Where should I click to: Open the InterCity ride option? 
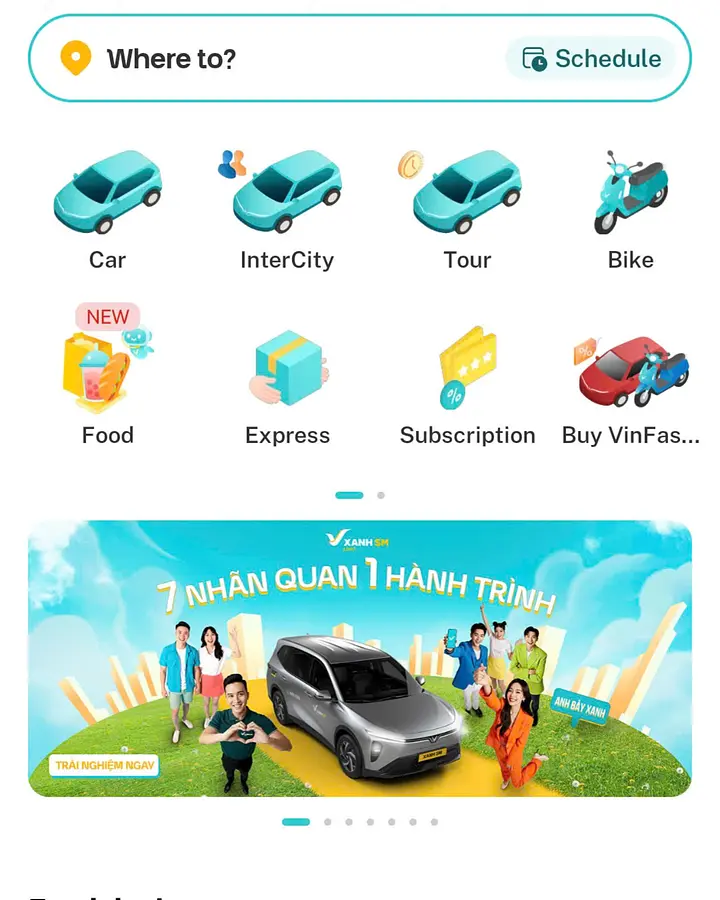[x=287, y=195]
